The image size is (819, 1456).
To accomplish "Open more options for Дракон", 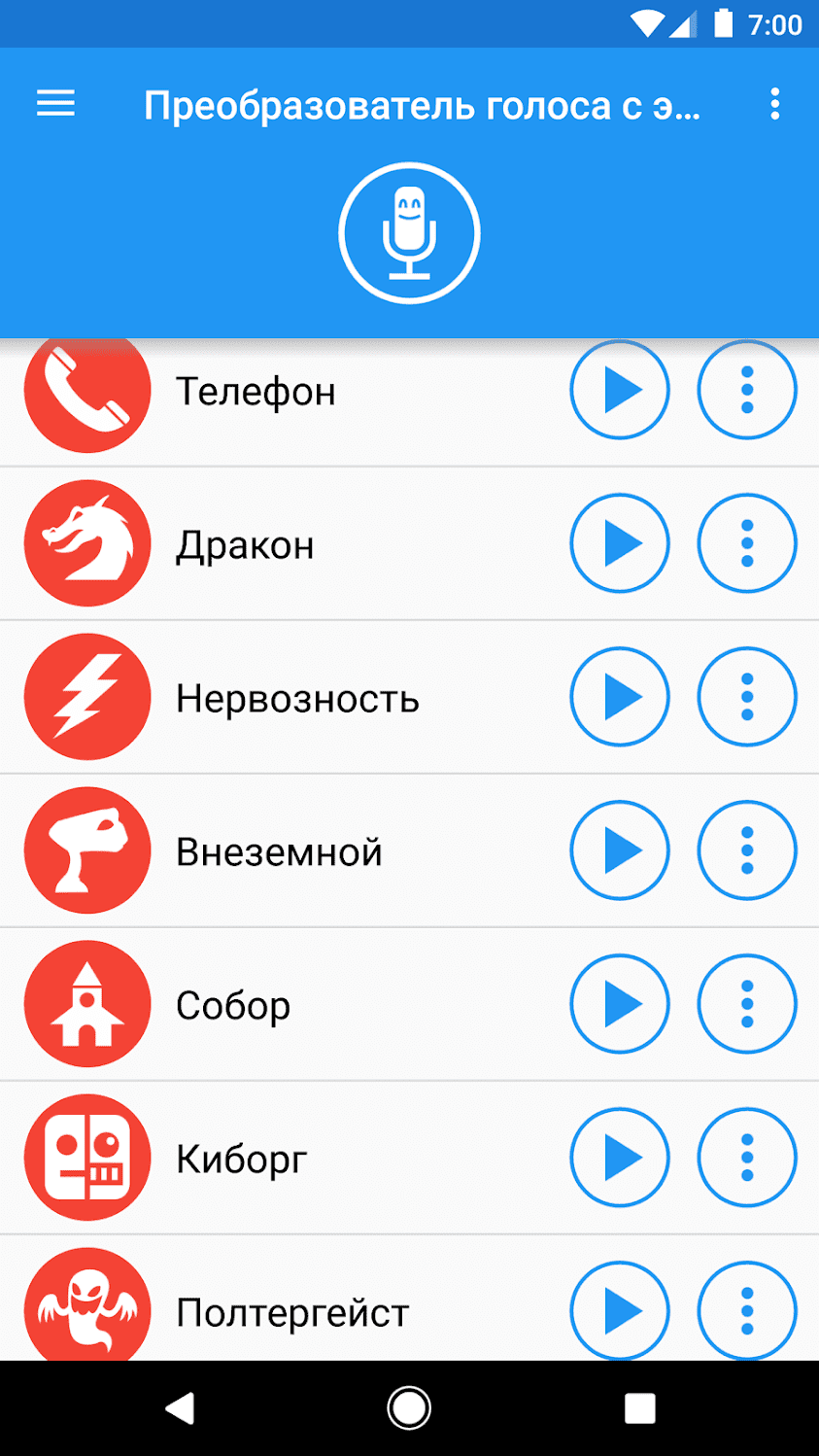I will [747, 543].
